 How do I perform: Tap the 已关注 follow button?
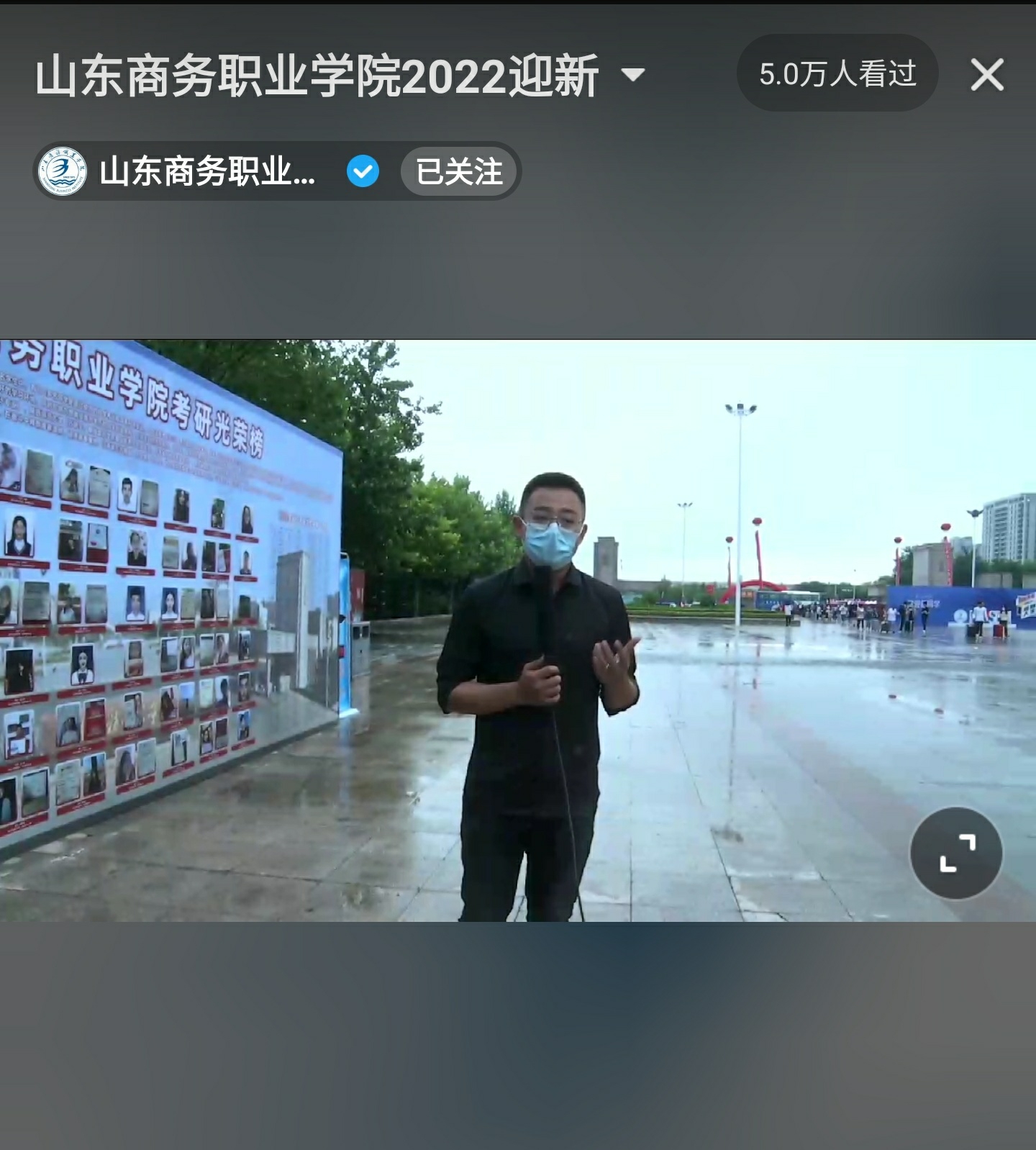coord(459,172)
